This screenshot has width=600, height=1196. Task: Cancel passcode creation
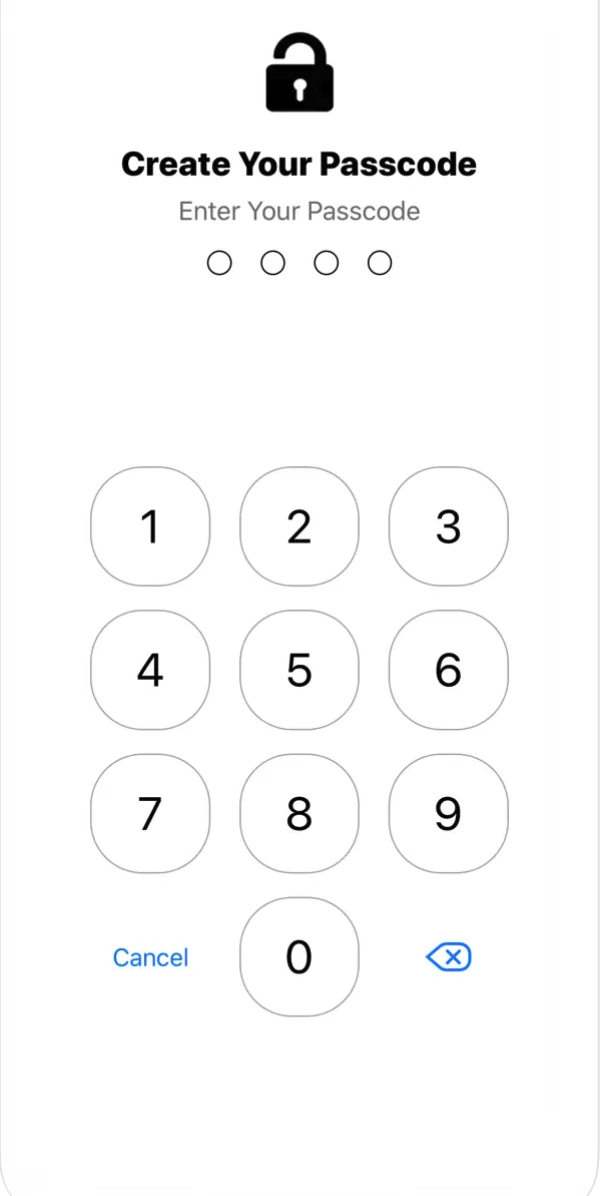[x=150, y=958]
